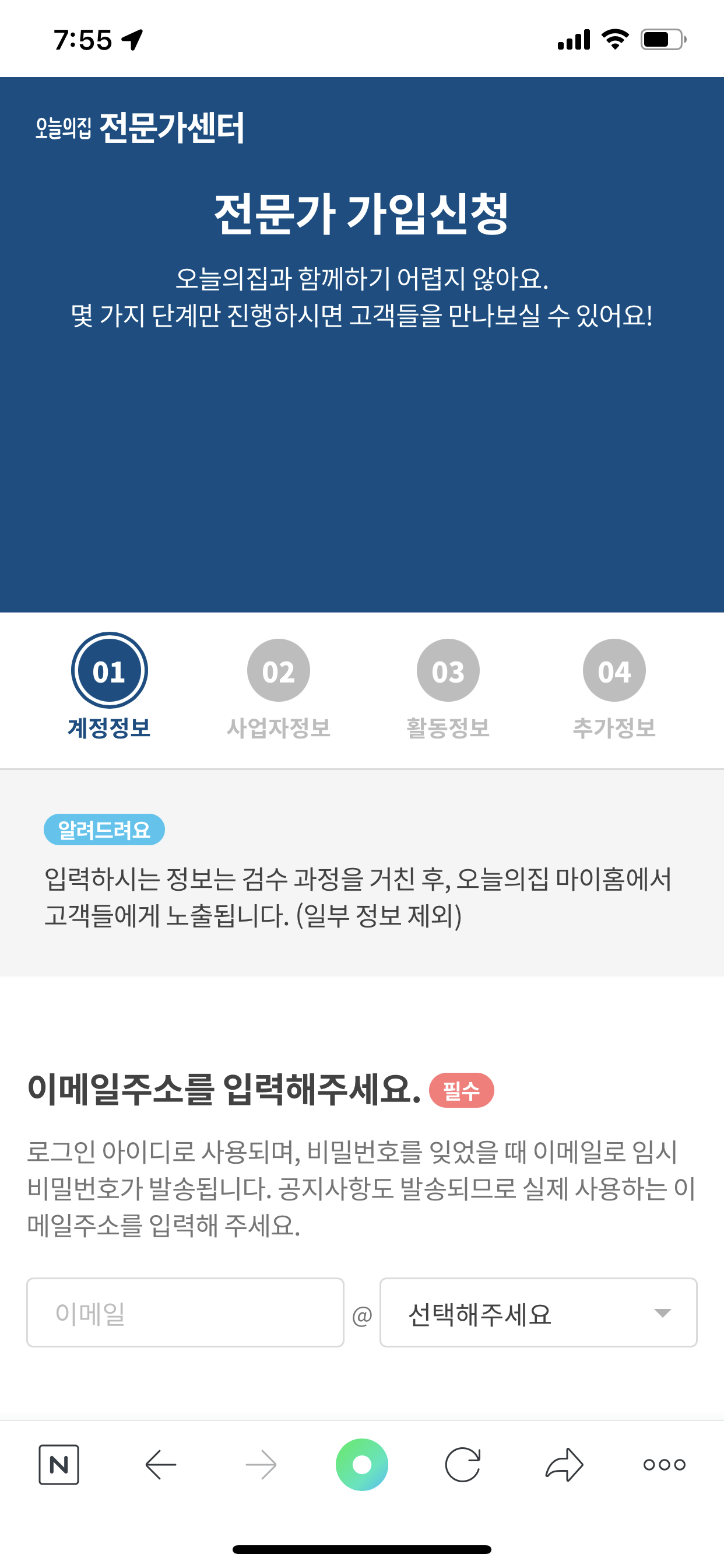Open the 선택해주세요 email domain dropdown
This screenshot has height=1568, width=724.
pyautogui.click(x=539, y=1312)
